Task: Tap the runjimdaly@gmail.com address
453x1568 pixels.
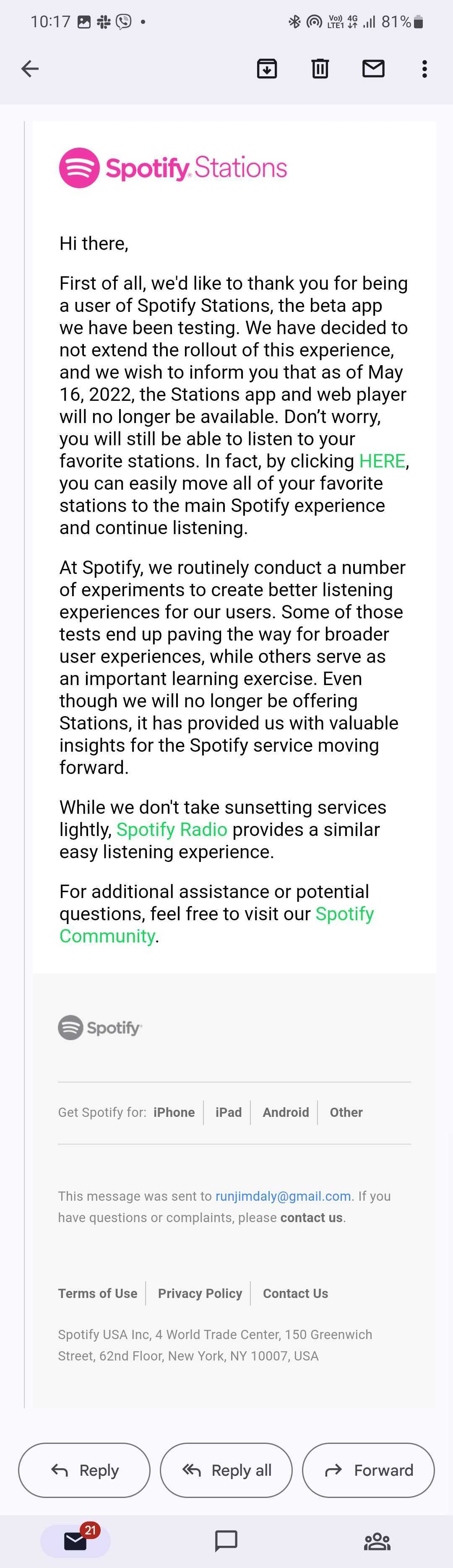Action: 283,1195
